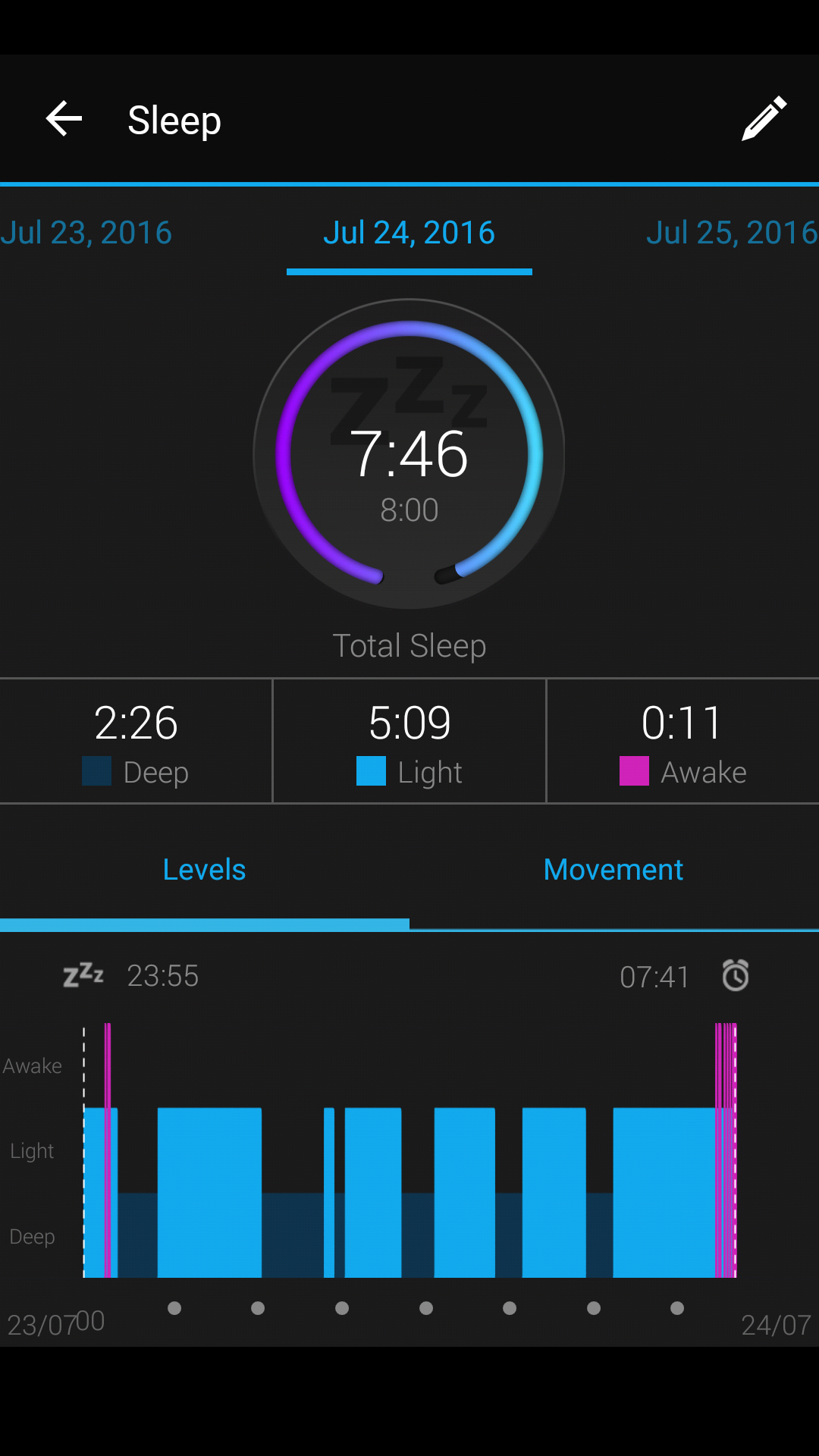The width and height of the screenshot is (819, 1456).
Task: Show the Levels sleep chart
Action: point(205,869)
